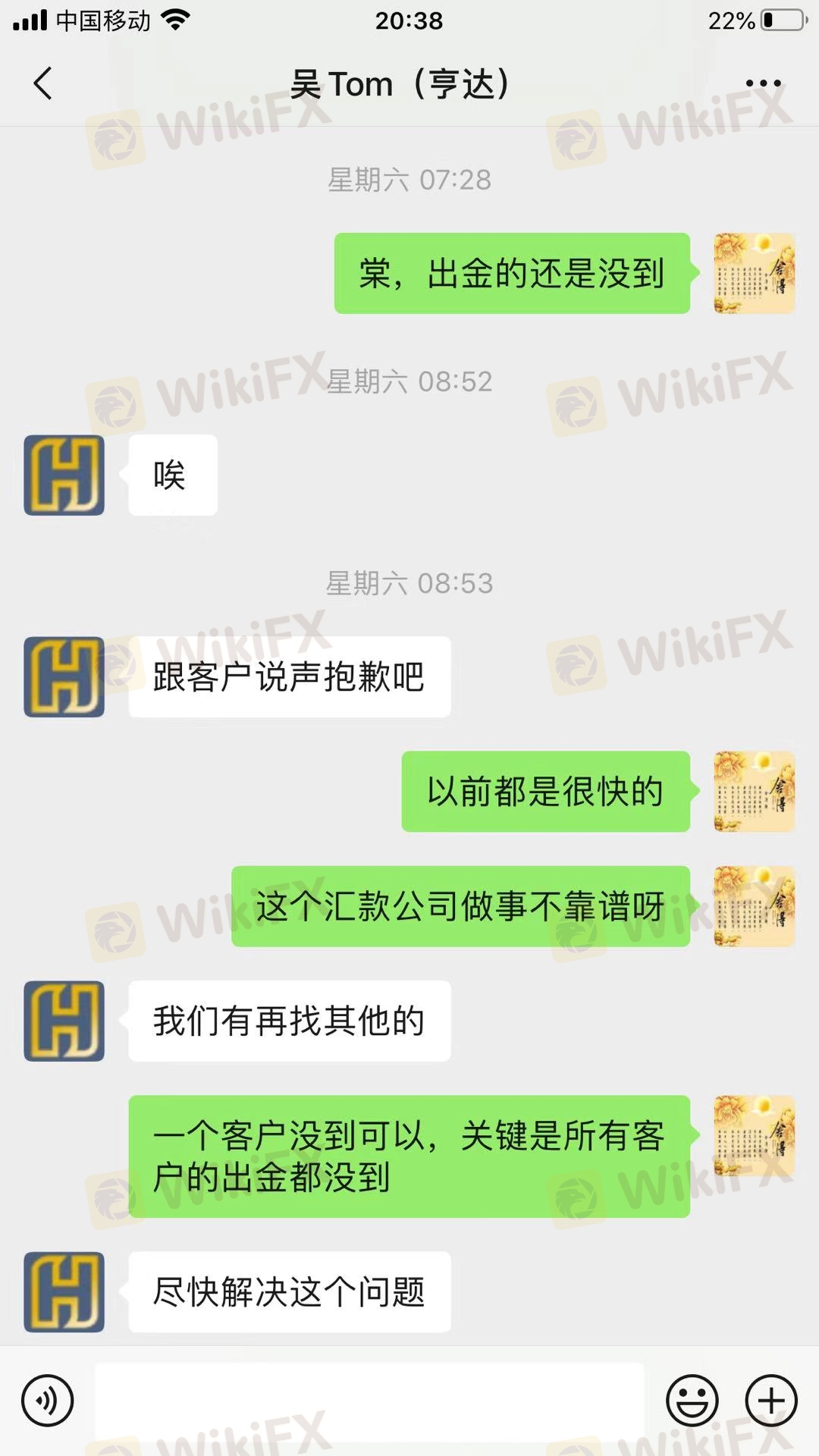Open the plus attachment menu
This screenshot has width=819, height=1456.
771,1401
